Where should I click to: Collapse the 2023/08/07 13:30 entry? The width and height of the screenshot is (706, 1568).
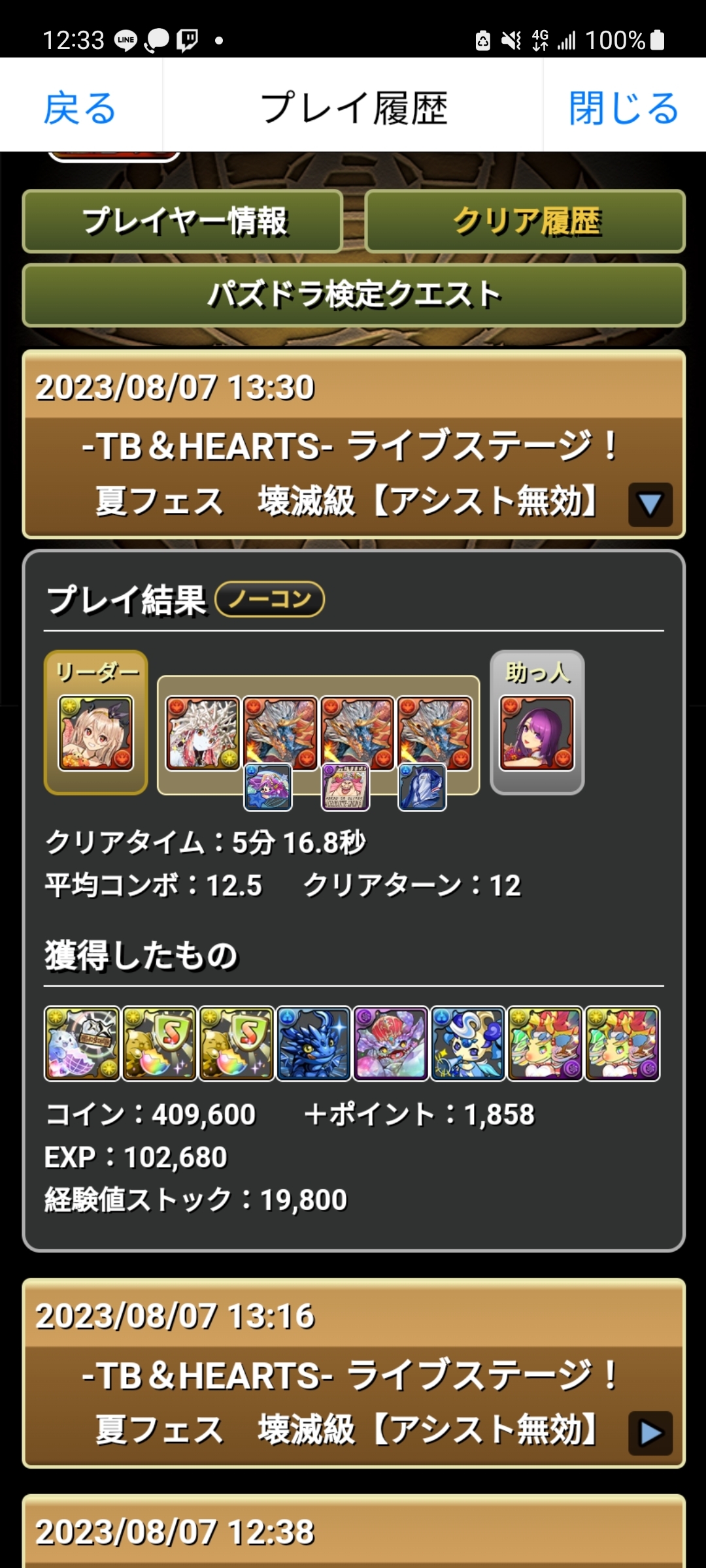(x=650, y=504)
